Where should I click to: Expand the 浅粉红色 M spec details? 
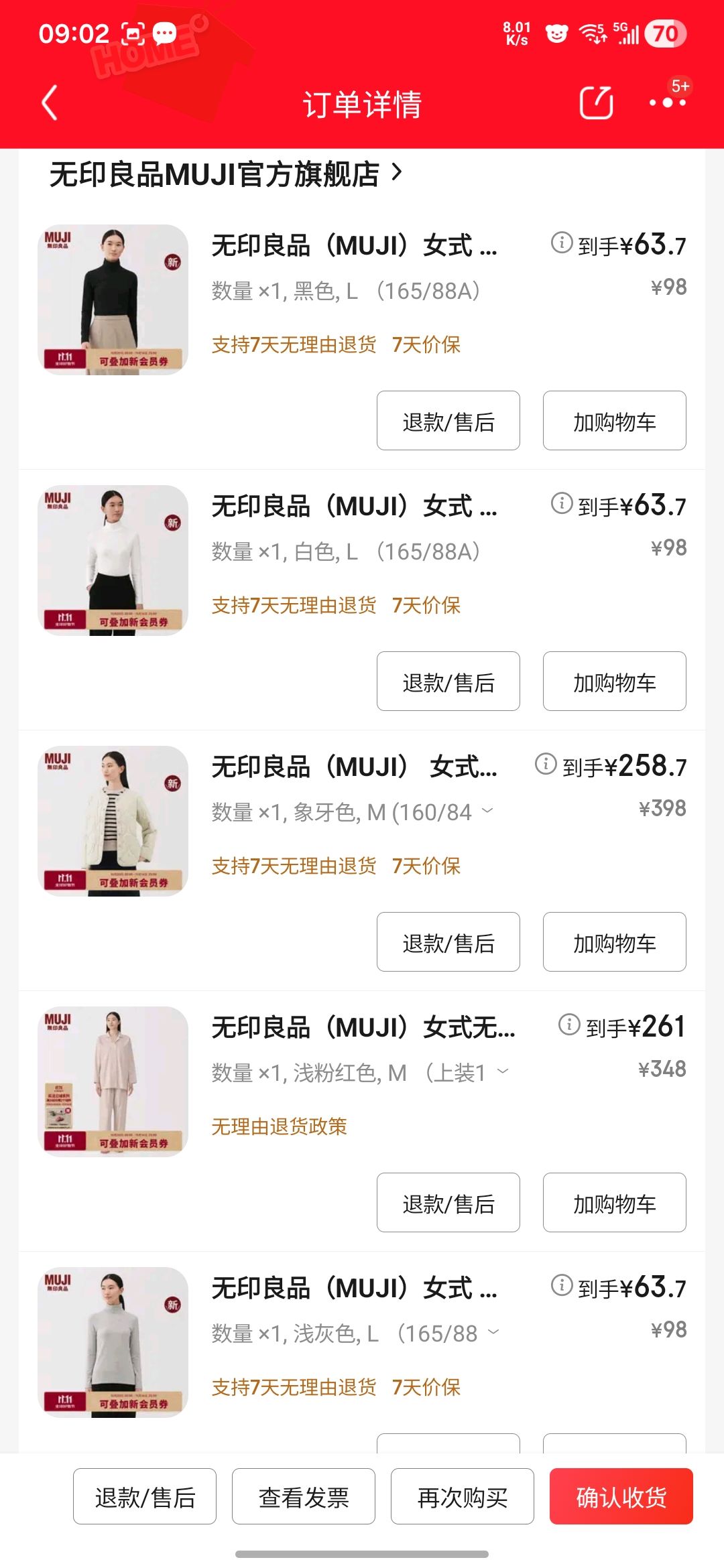[x=502, y=1072]
